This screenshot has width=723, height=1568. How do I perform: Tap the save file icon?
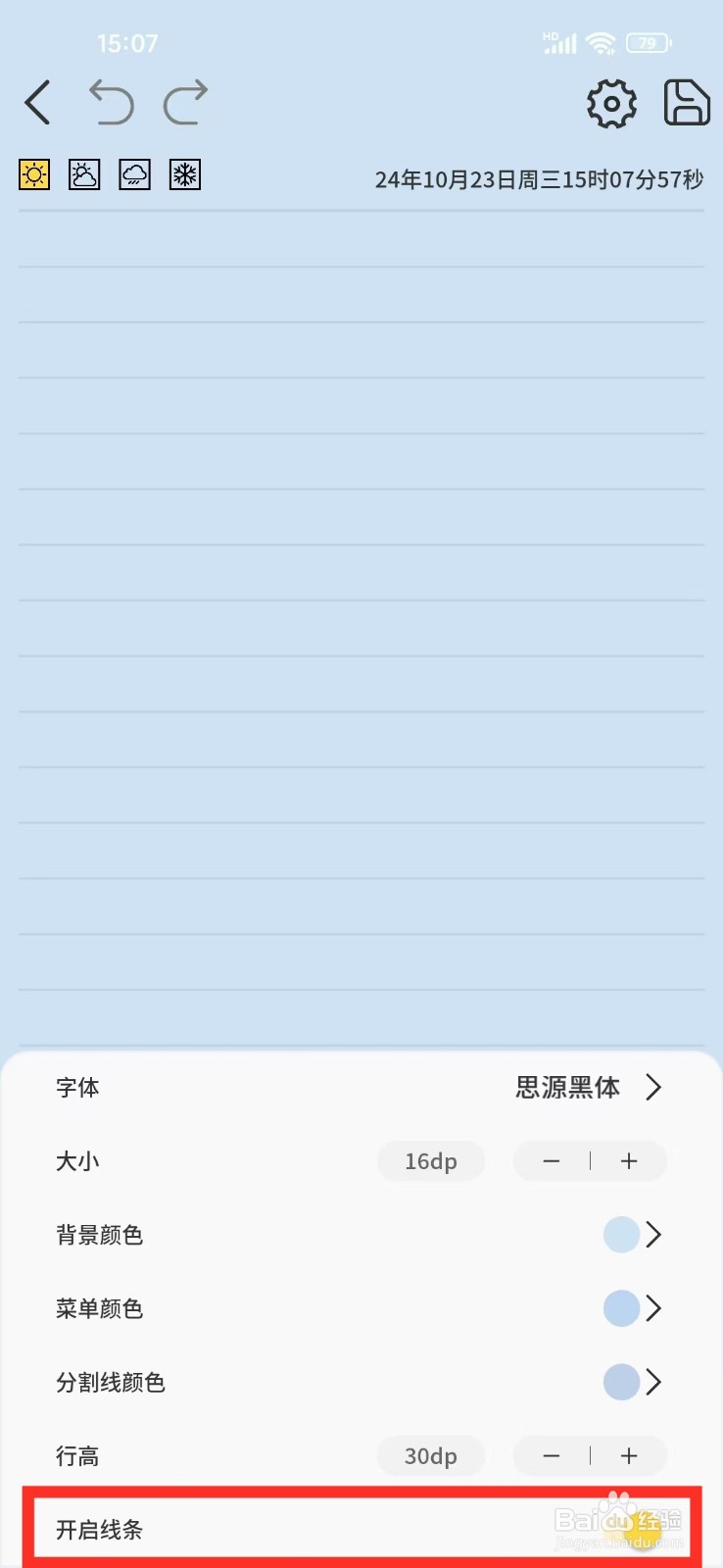coord(686,102)
